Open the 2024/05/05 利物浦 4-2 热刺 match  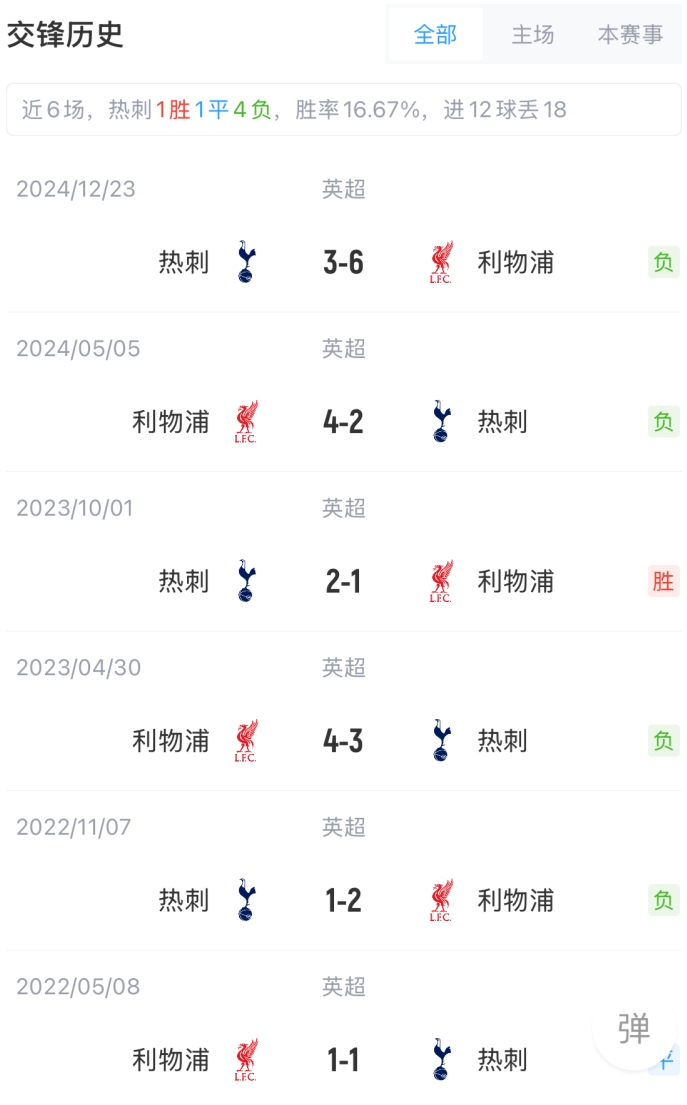tap(343, 422)
